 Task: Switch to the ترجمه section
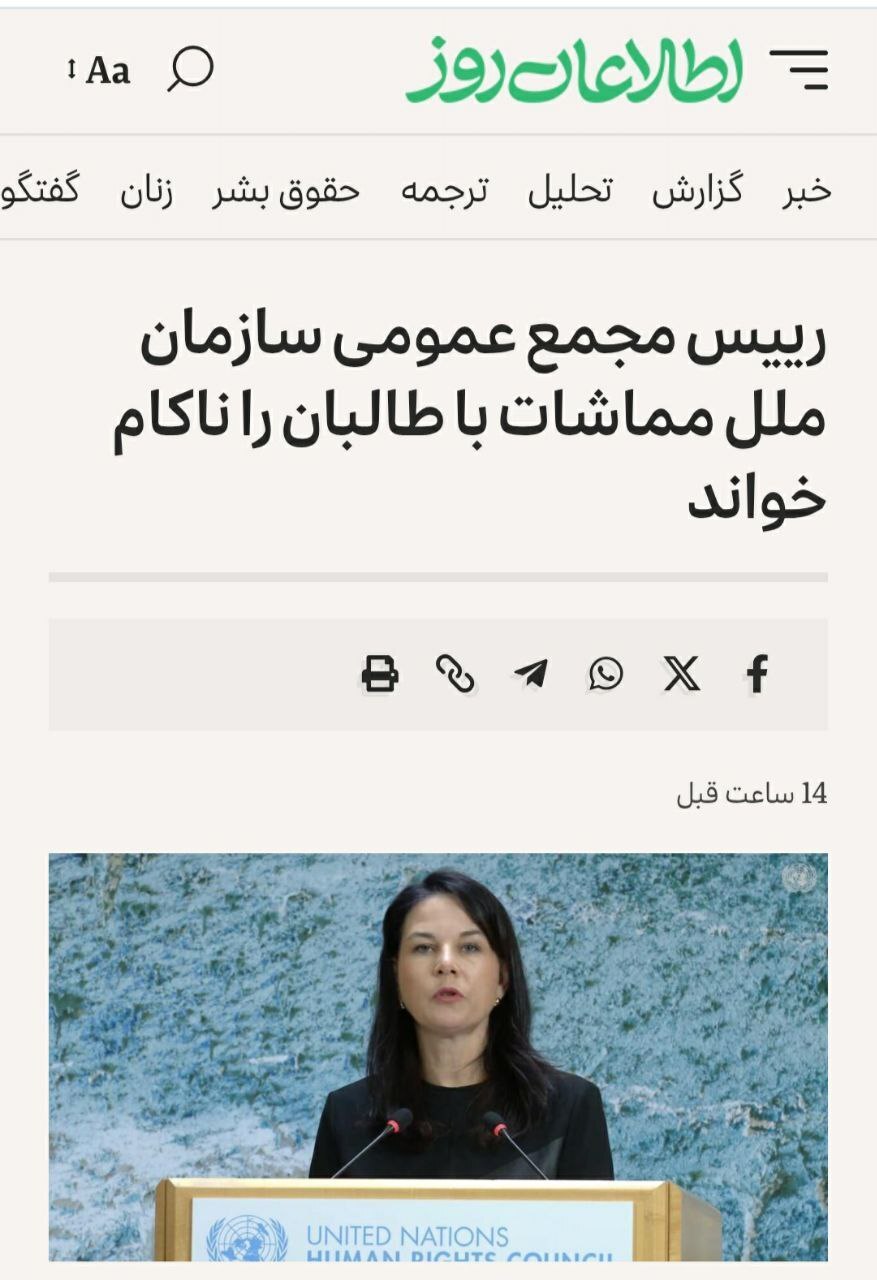444,190
